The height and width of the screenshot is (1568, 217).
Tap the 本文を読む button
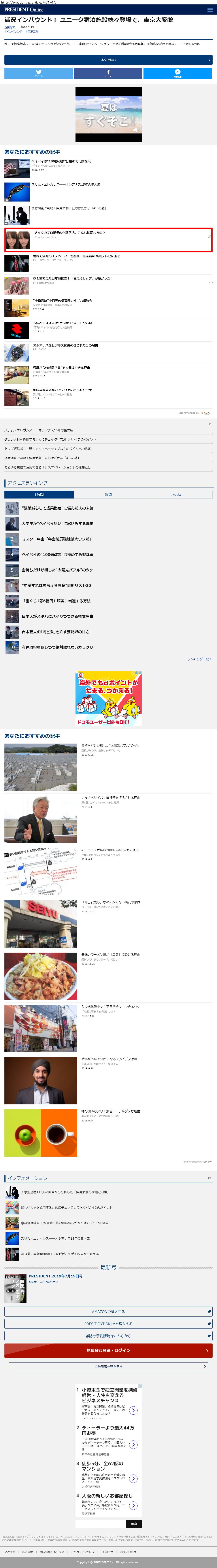coord(108,60)
